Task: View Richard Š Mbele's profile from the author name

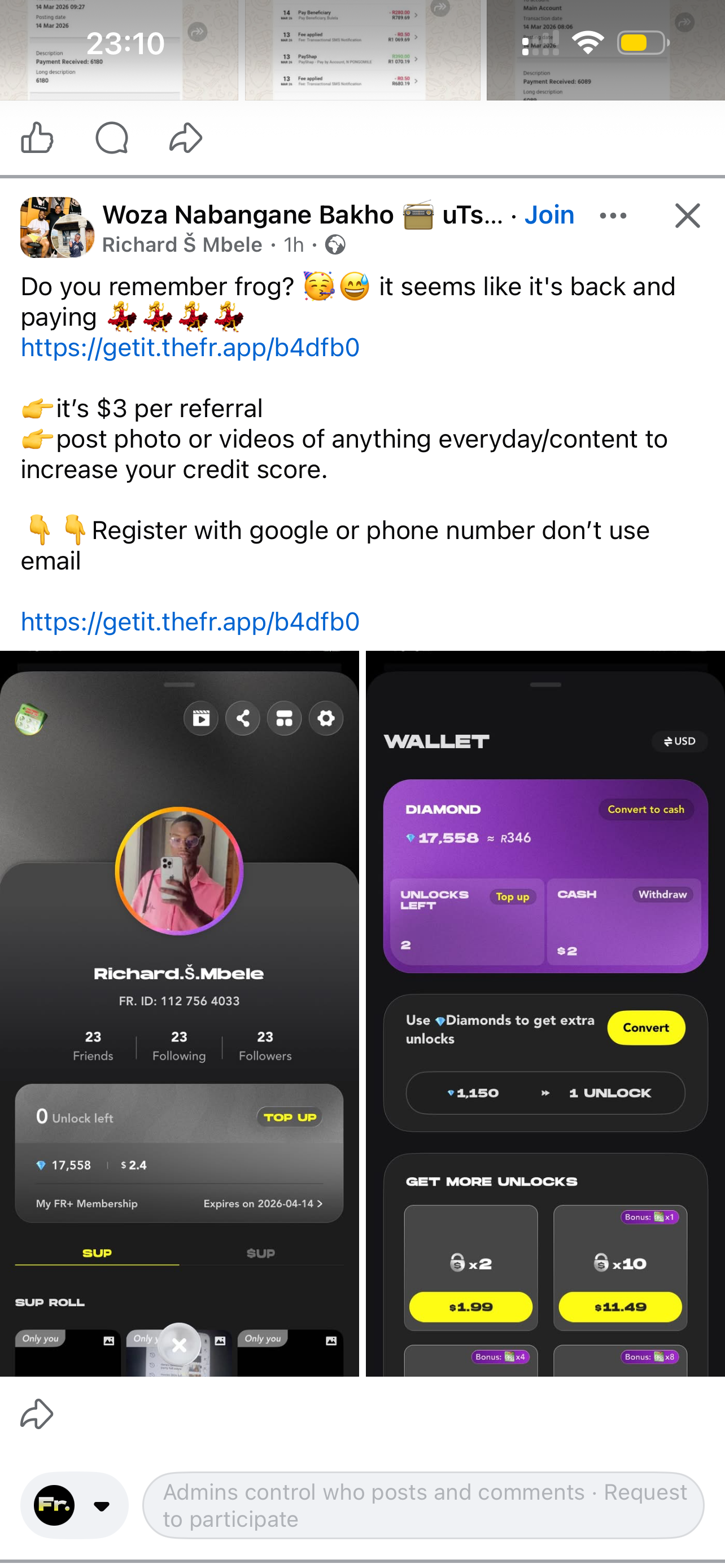Action: 182,245
